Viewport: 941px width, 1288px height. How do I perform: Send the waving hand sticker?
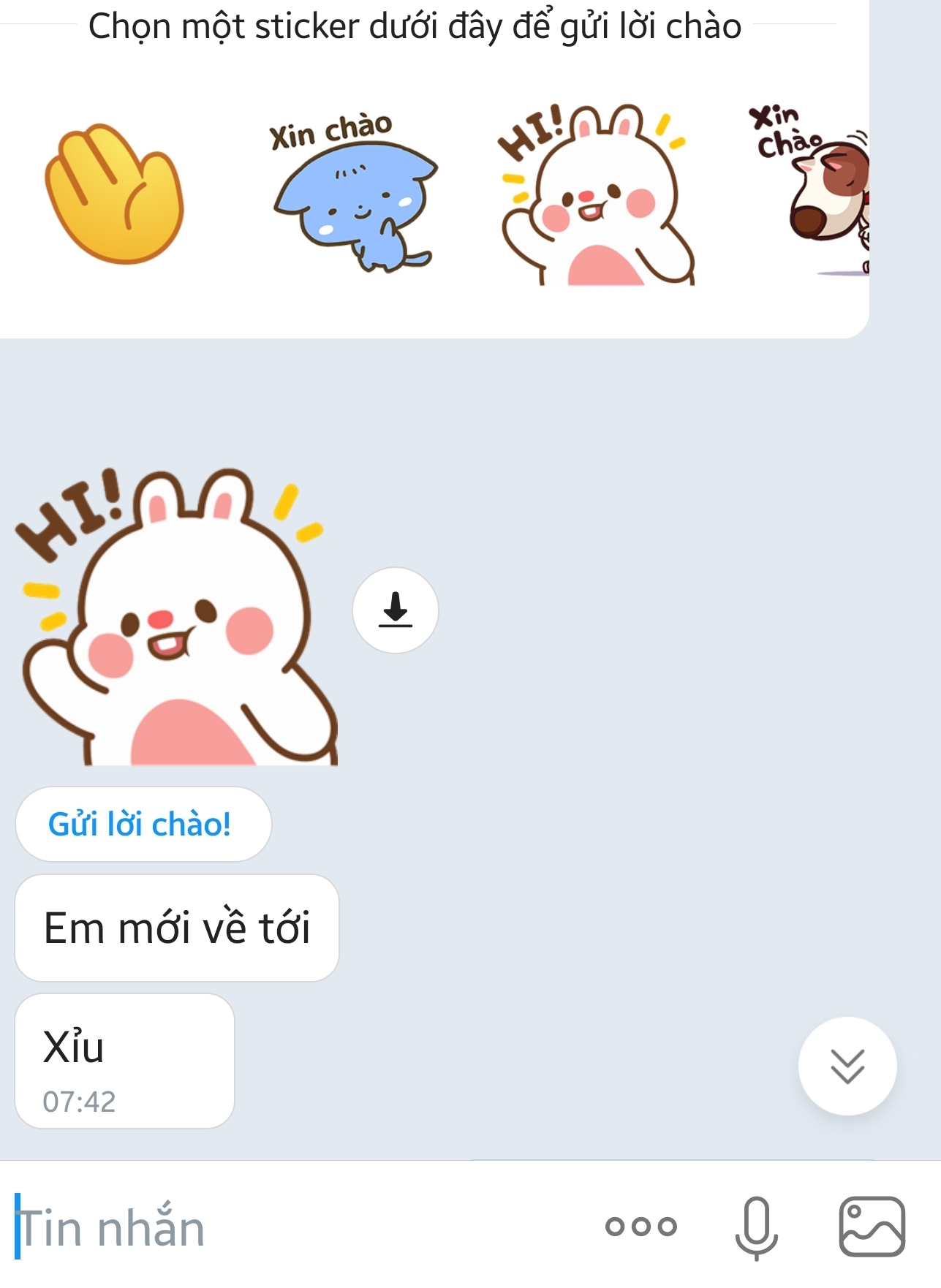[x=114, y=194]
